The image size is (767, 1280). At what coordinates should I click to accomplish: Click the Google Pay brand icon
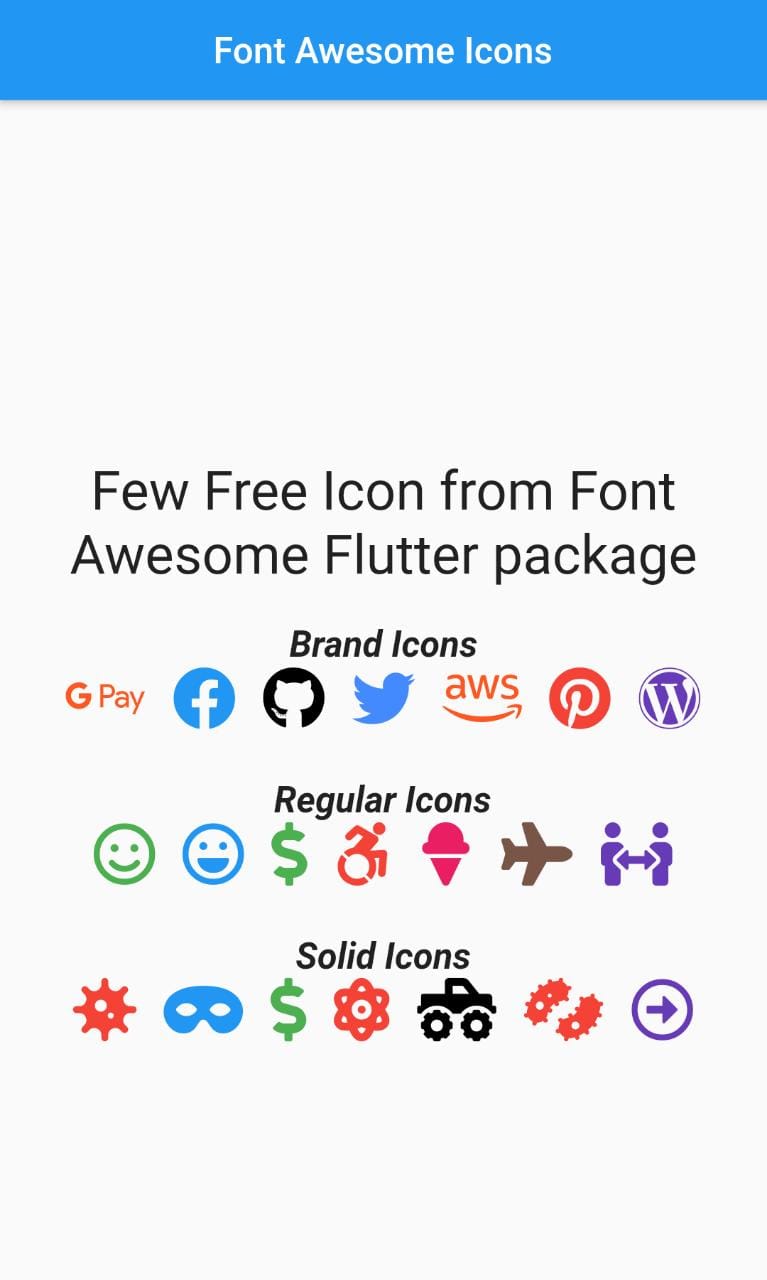point(104,697)
